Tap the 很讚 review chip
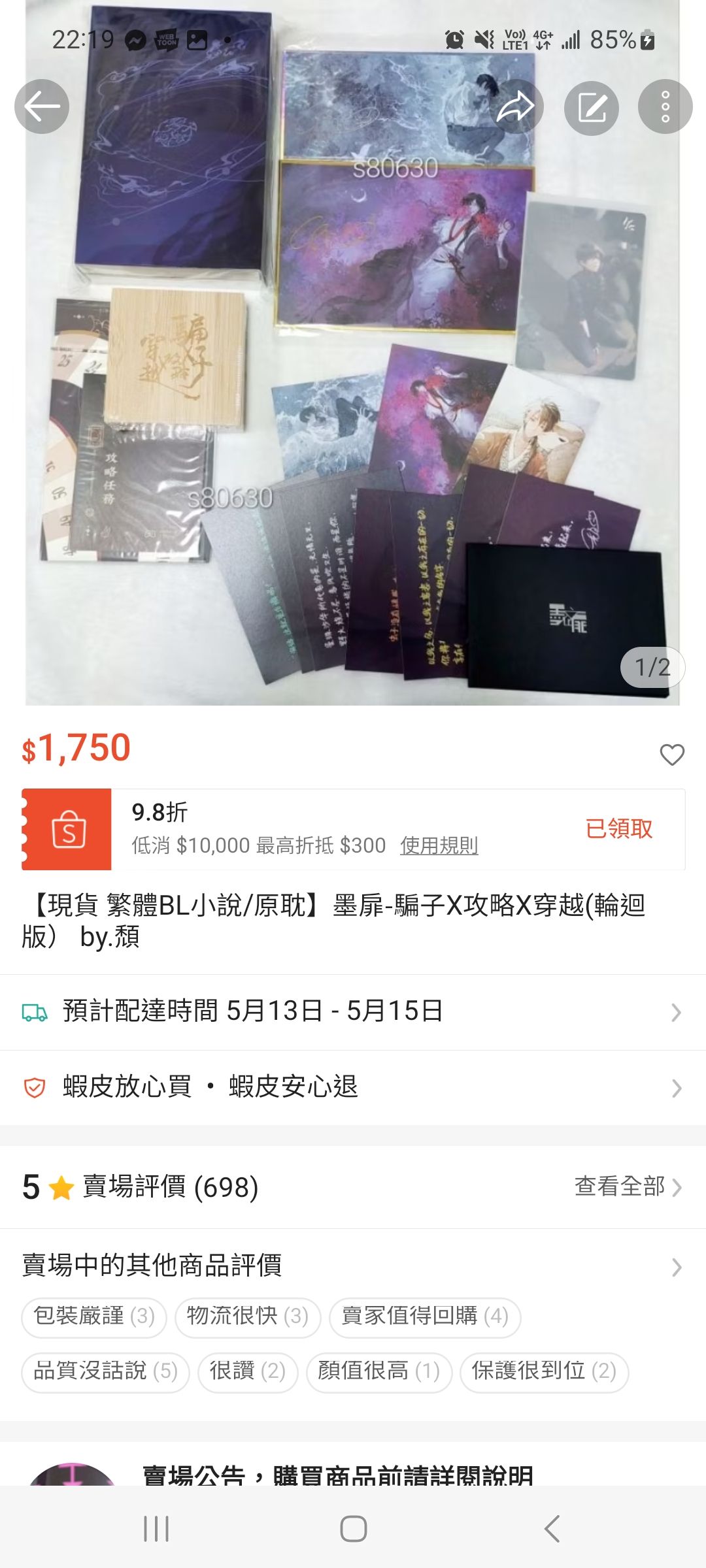 tap(248, 1371)
